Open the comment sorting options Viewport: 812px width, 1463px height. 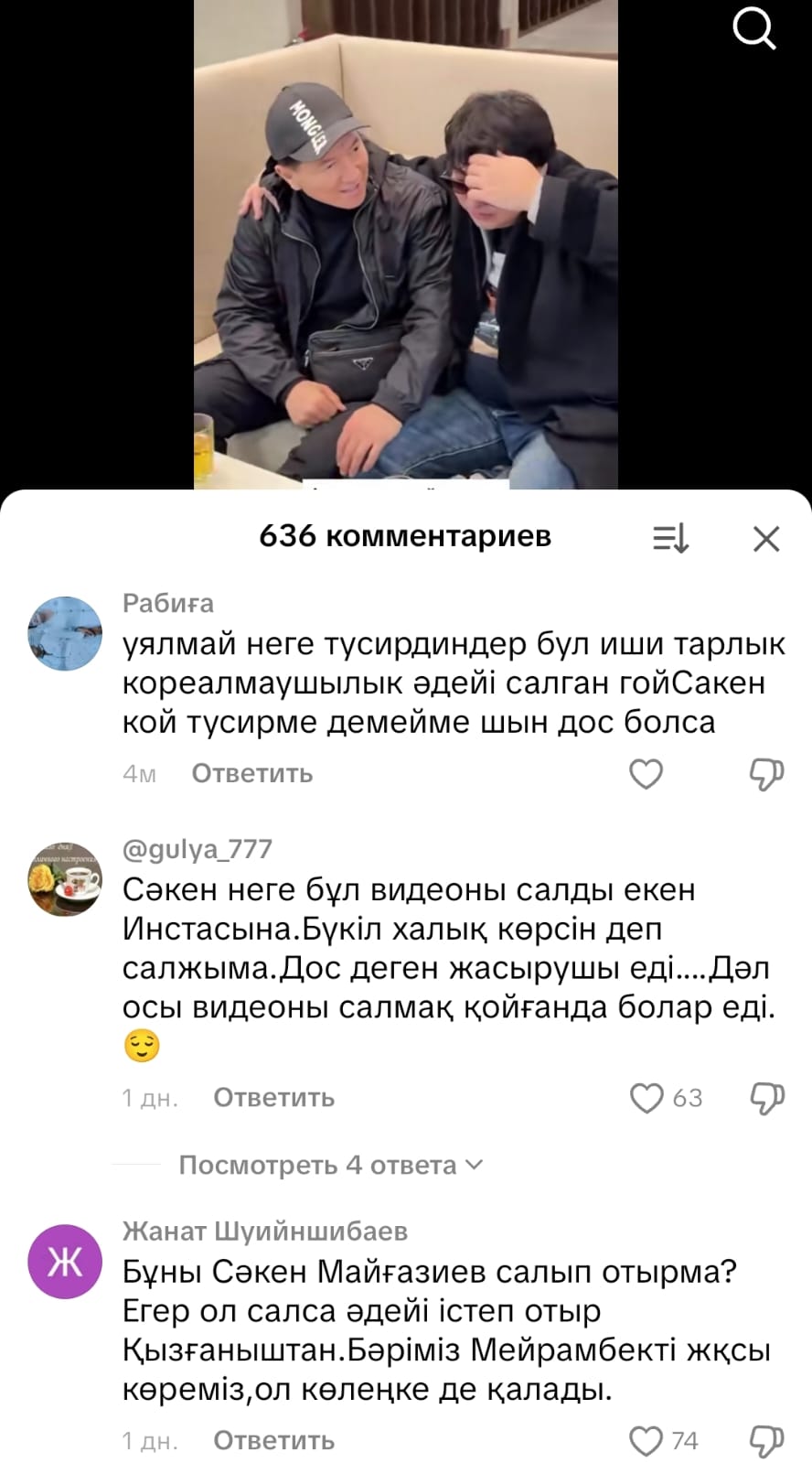click(x=670, y=538)
